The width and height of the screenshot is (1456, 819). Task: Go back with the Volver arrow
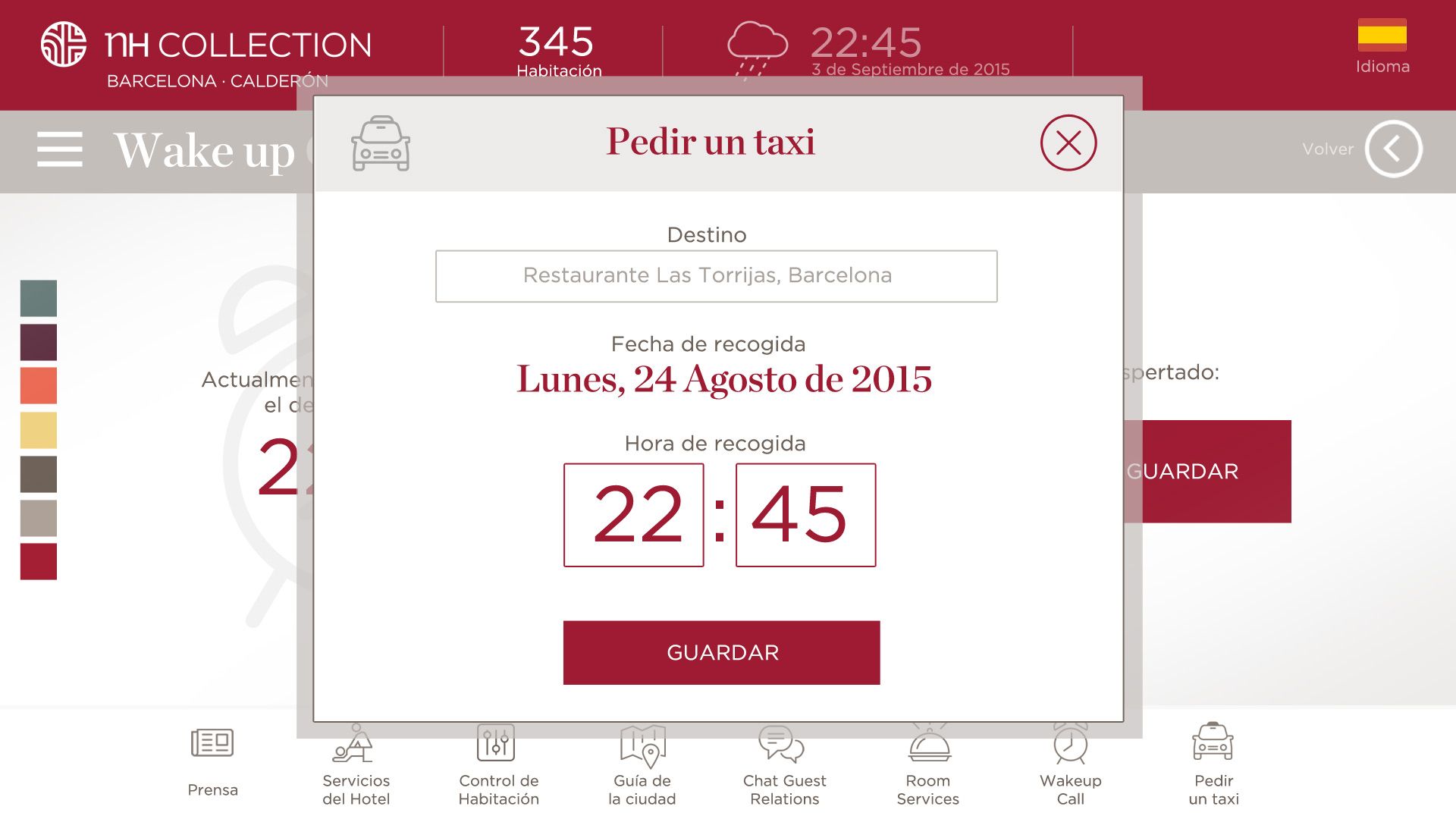[1393, 149]
